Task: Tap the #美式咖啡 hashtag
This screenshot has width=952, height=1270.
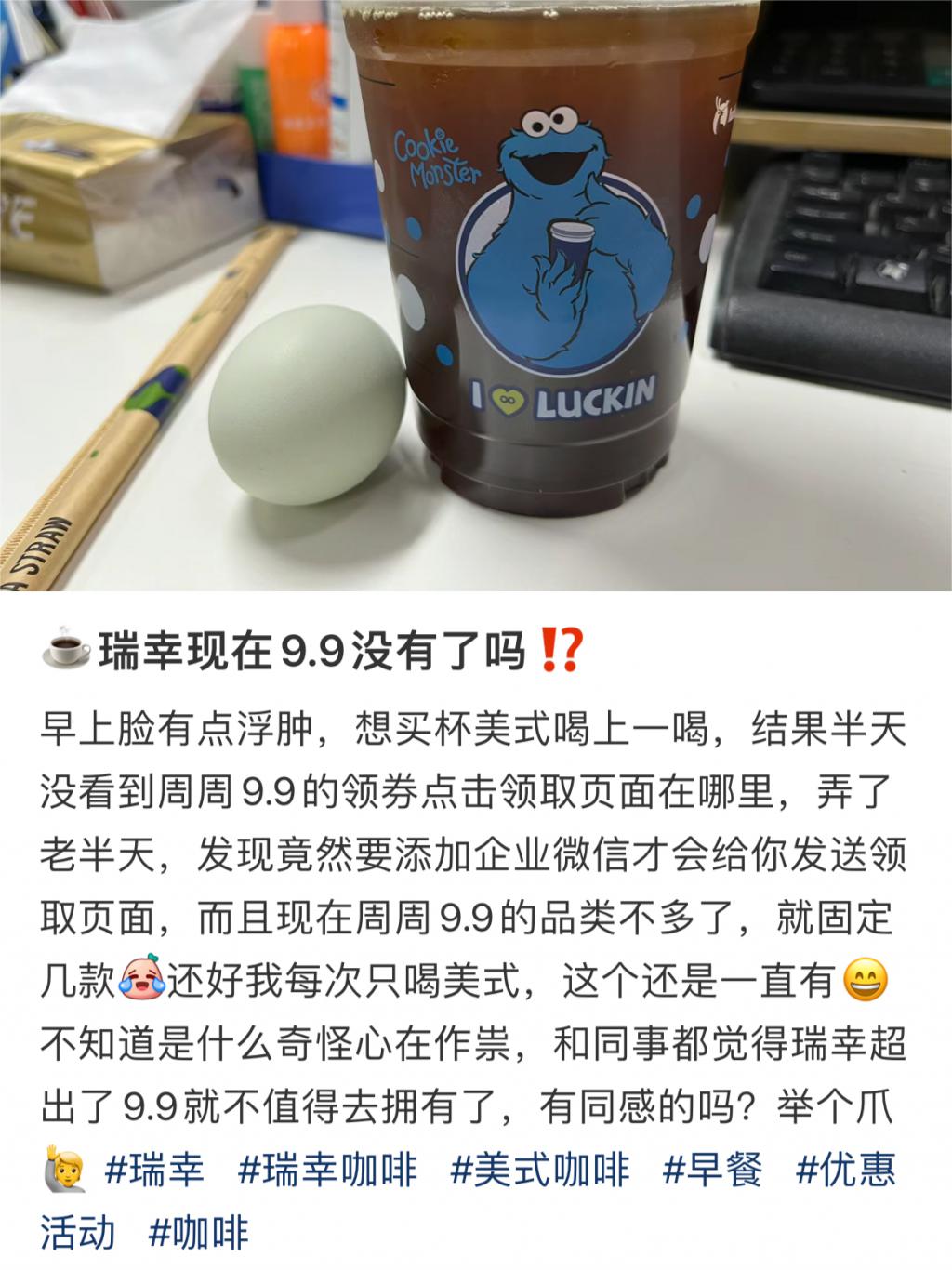Action: pyautogui.click(x=540, y=1169)
